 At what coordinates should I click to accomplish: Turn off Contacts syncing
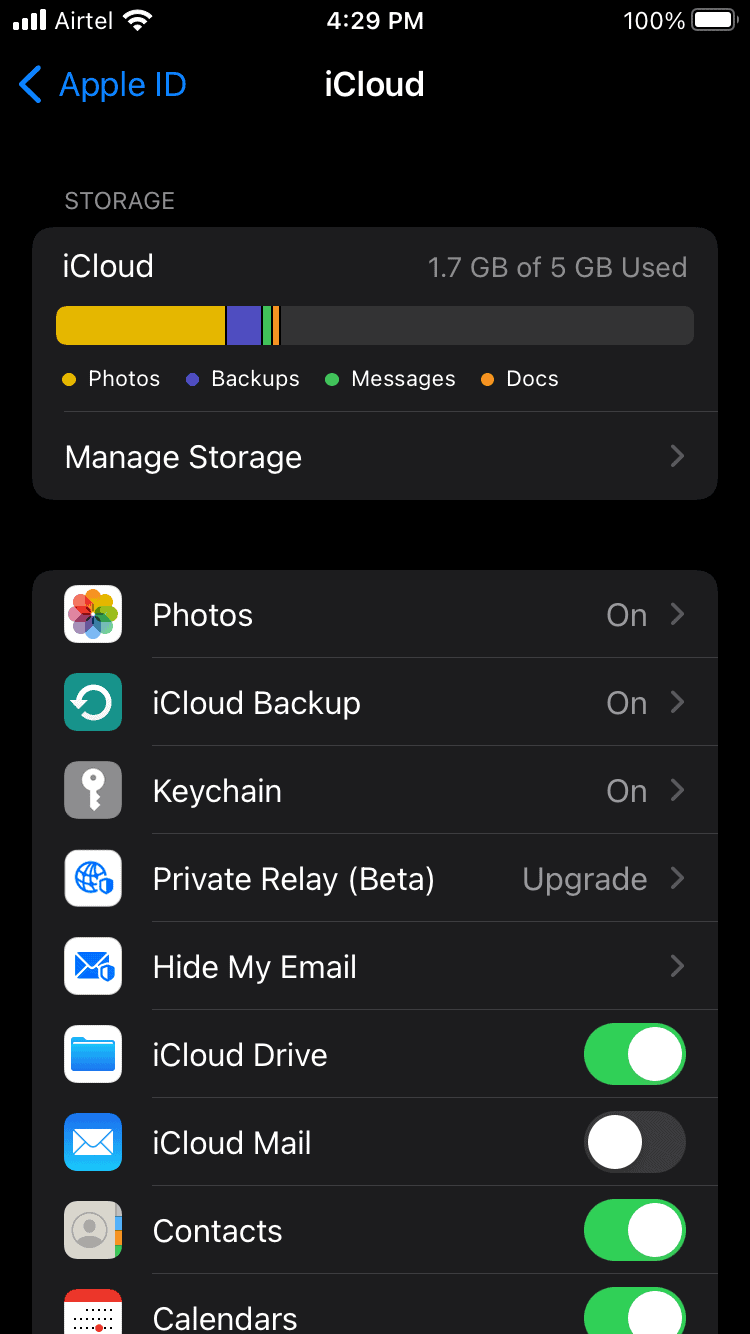[x=635, y=1230]
